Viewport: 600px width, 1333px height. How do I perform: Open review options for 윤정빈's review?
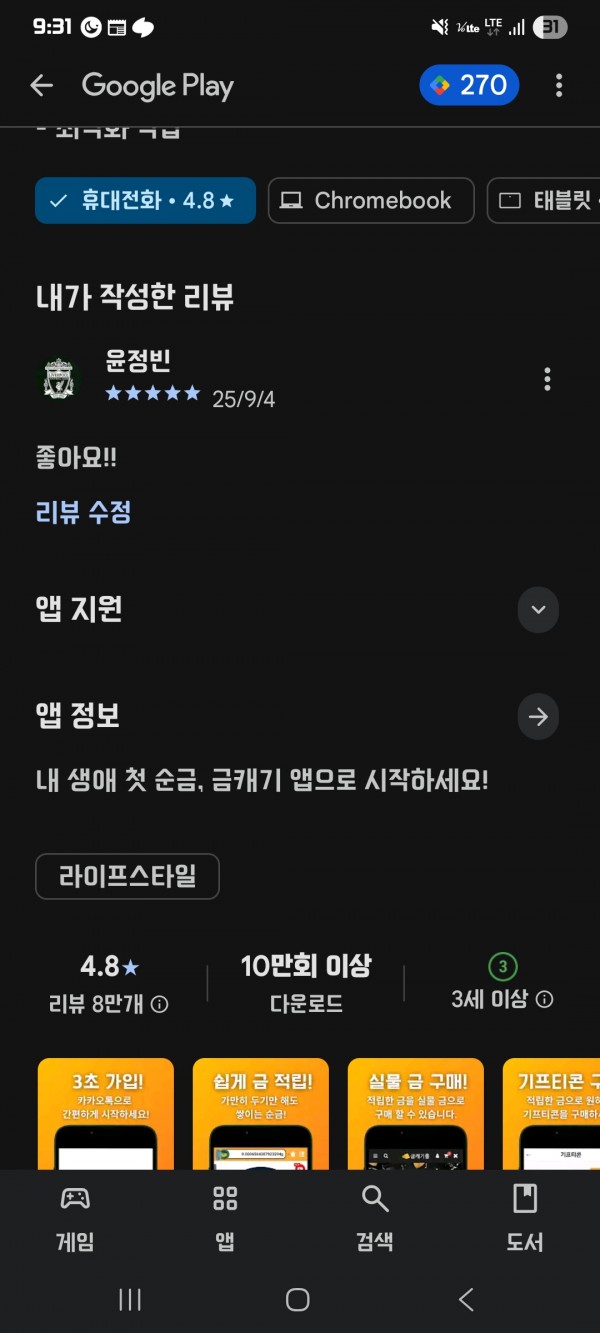(x=547, y=379)
